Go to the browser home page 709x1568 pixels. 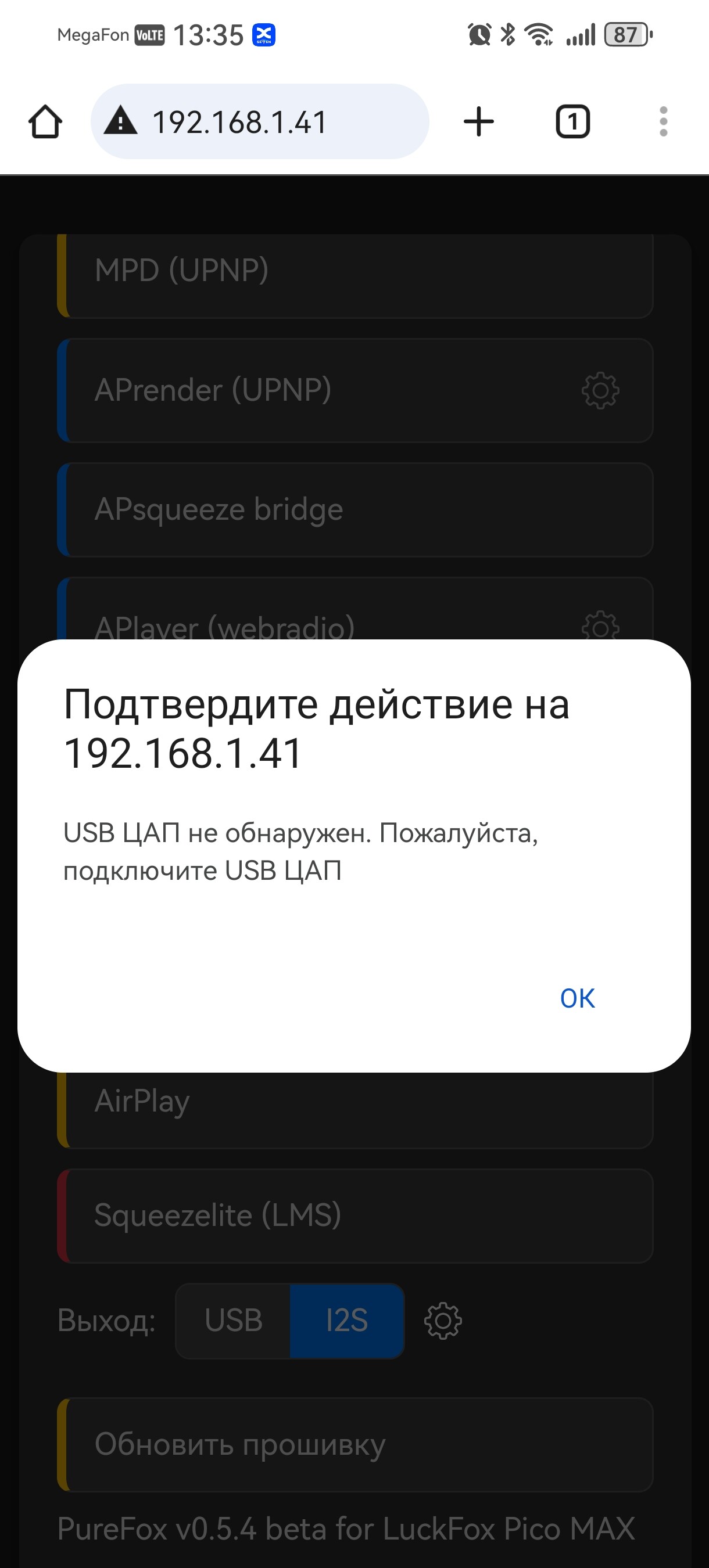tap(46, 122)
